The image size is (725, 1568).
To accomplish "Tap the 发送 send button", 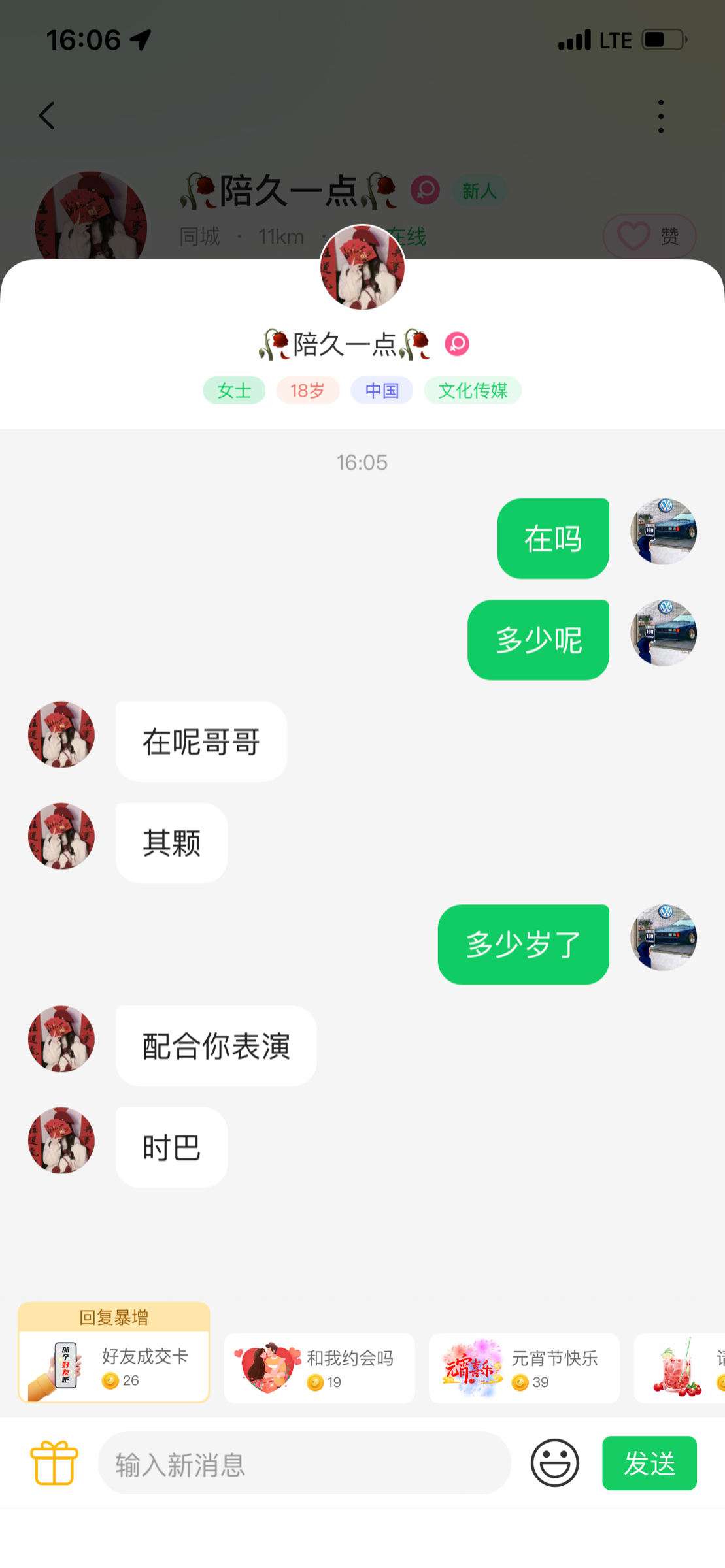I will tap(649, 1463).
